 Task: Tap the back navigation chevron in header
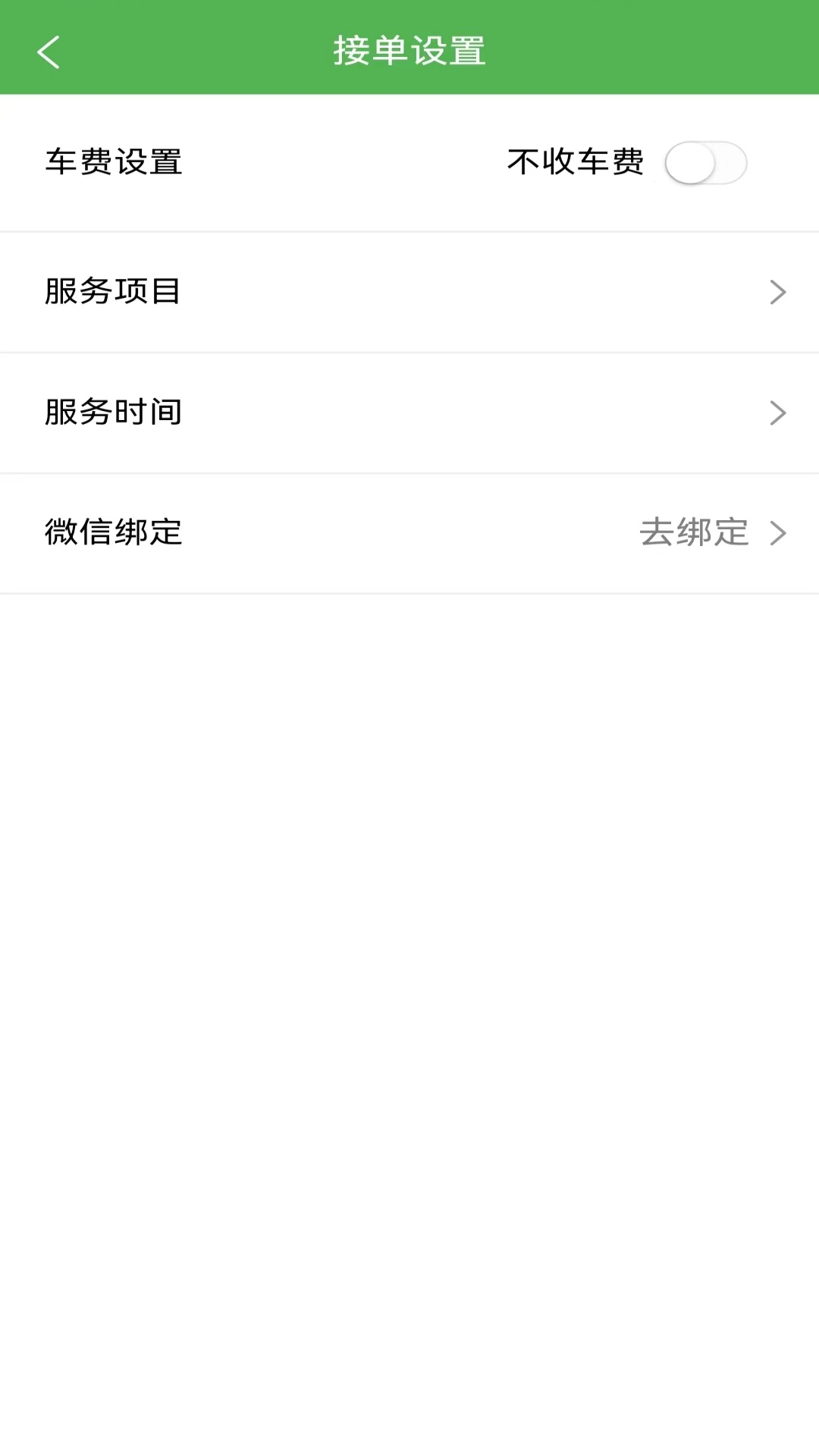48,53
